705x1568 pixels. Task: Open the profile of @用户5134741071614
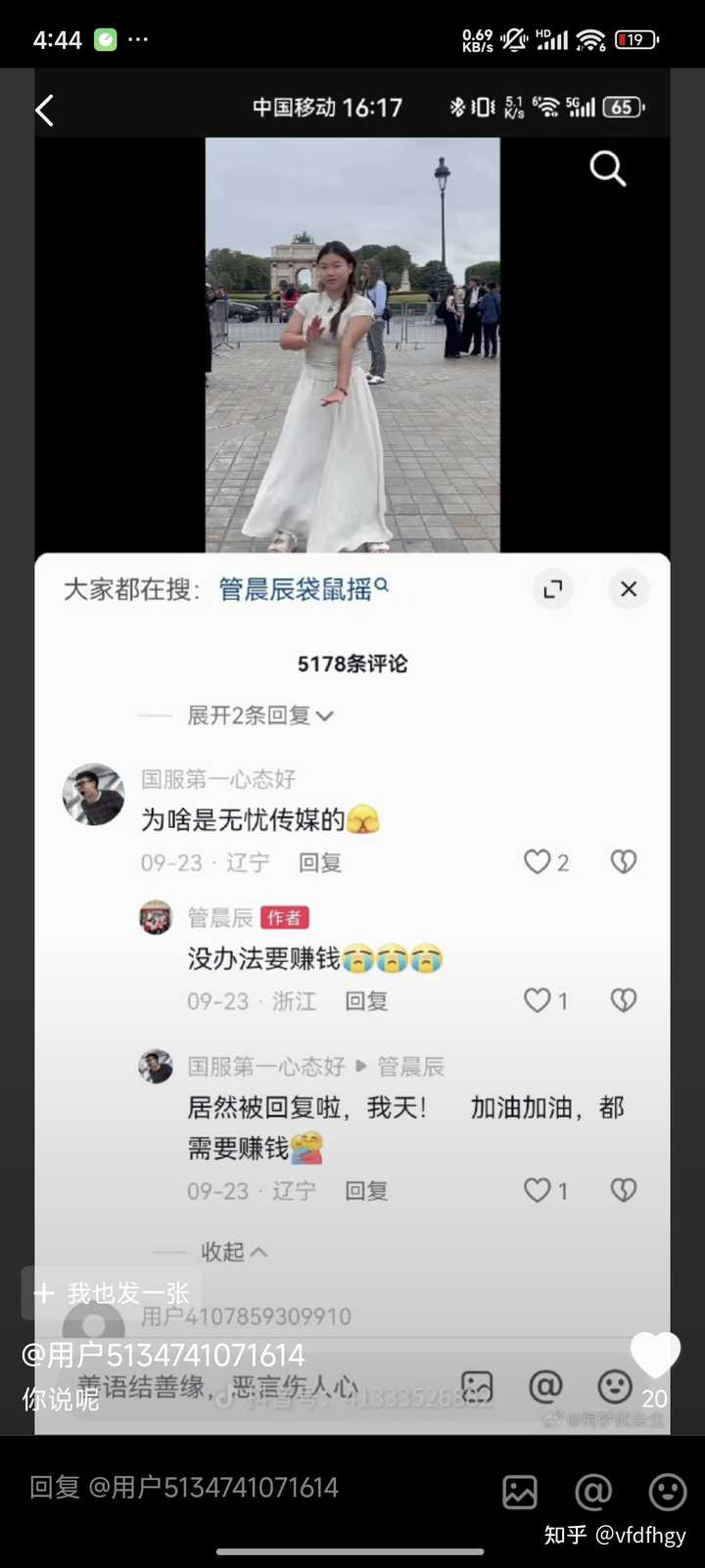pos(164,1355)
